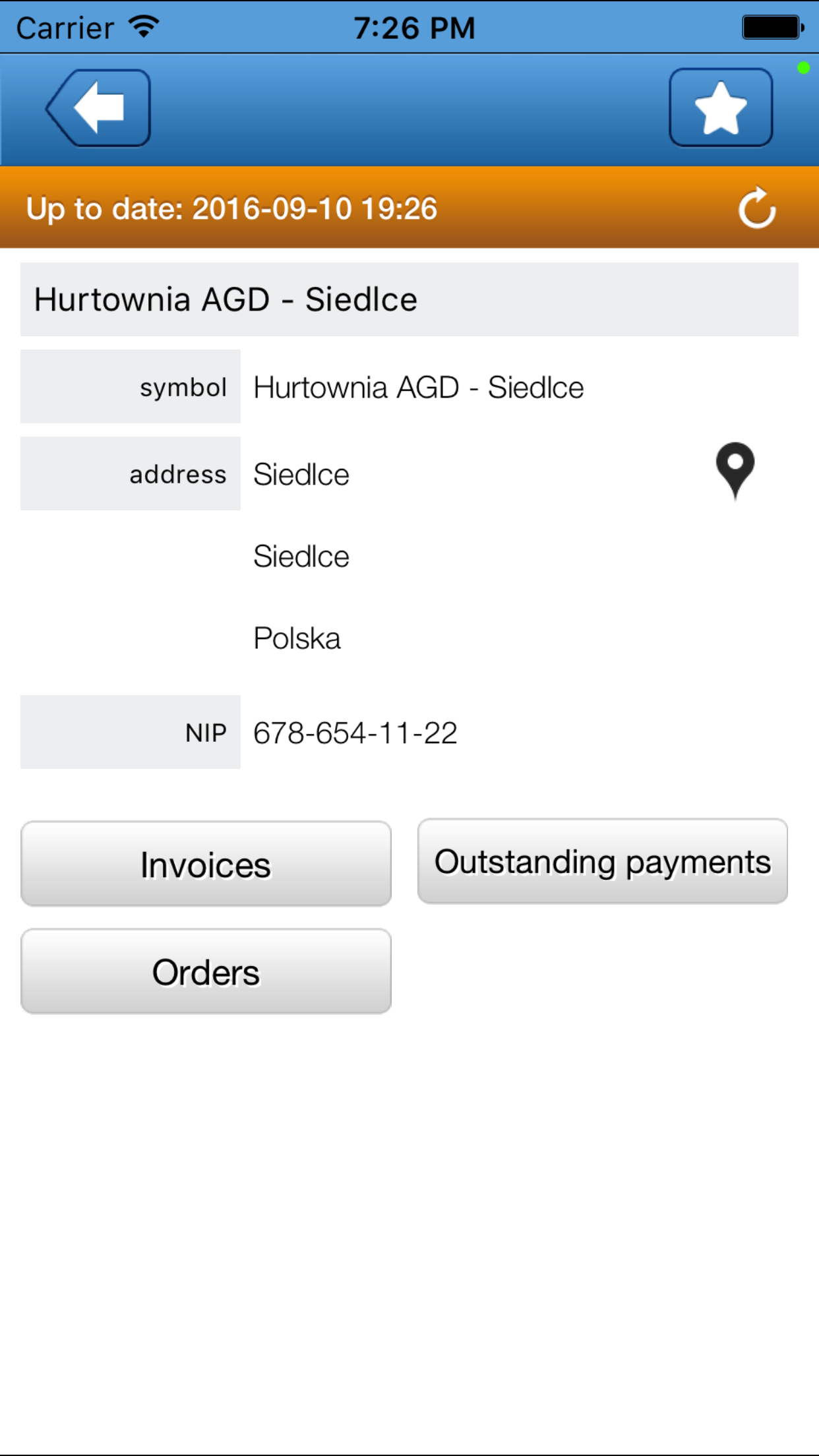
Task: Refresh the up-to-date data
Action: pyautogui.click(x=756, y=208)
